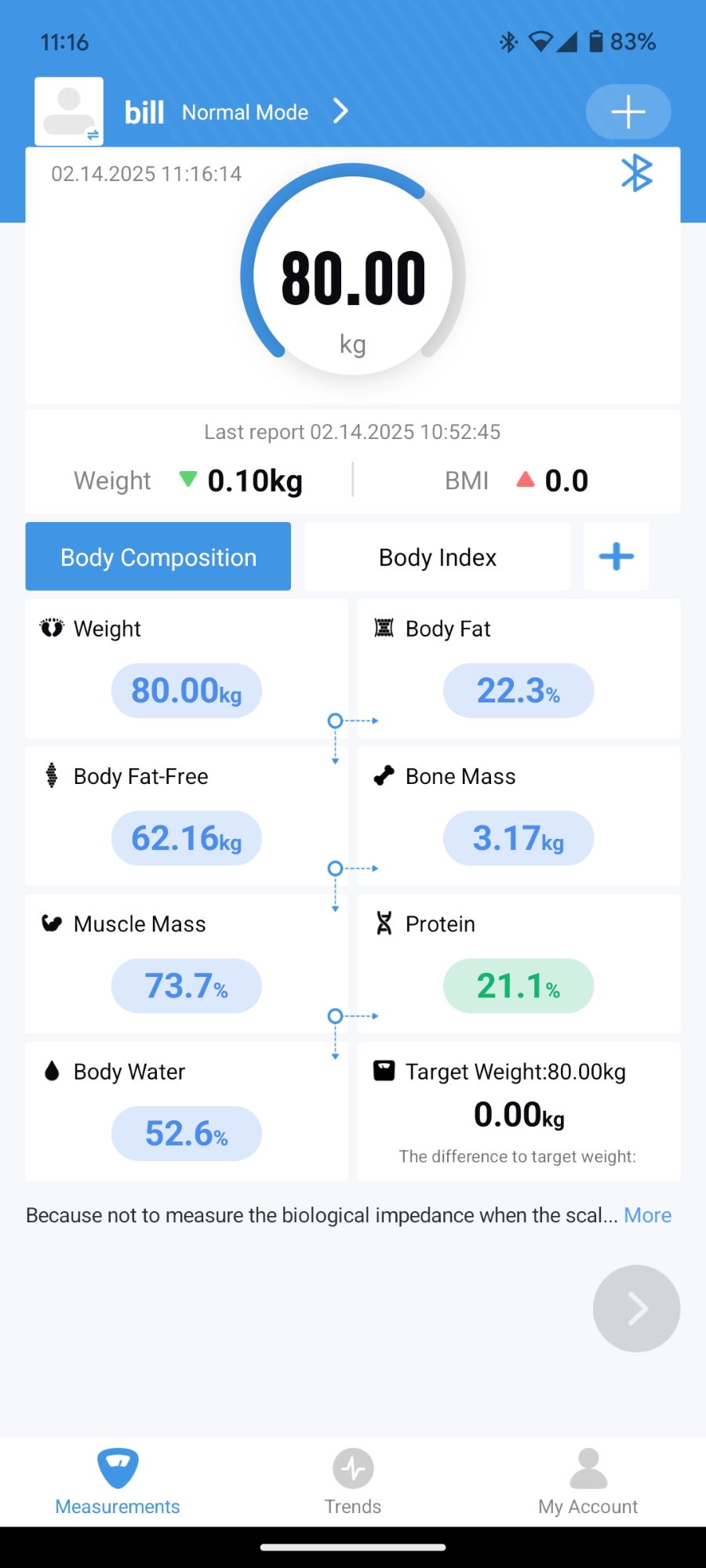The height and width of the screenshot is (1568, 706).
Task: Open the Weight 80.00kg card
Action: [x=186, y=669]
